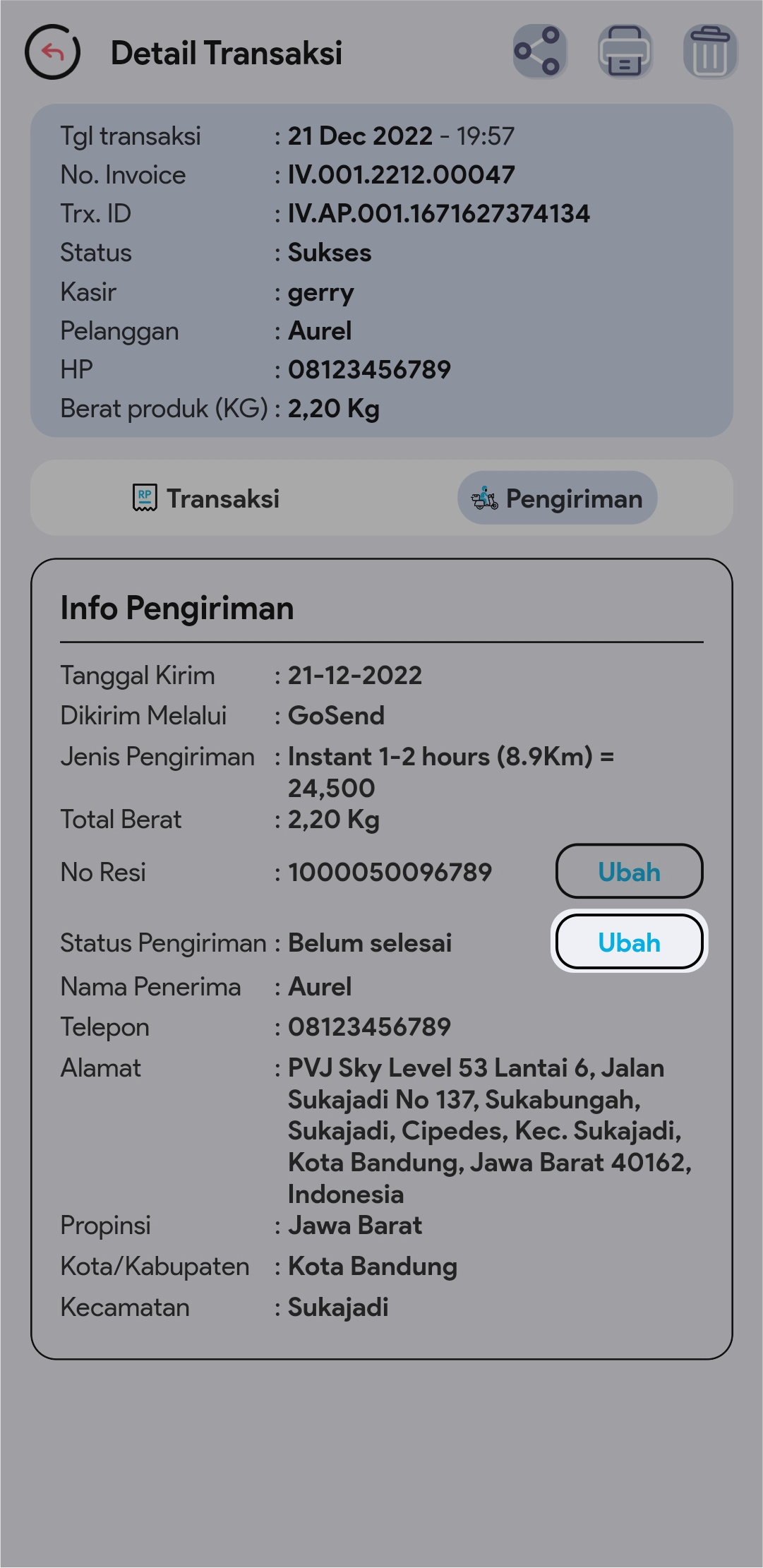Share this transaction
The image size is (763, 1568).
(539, 52)
